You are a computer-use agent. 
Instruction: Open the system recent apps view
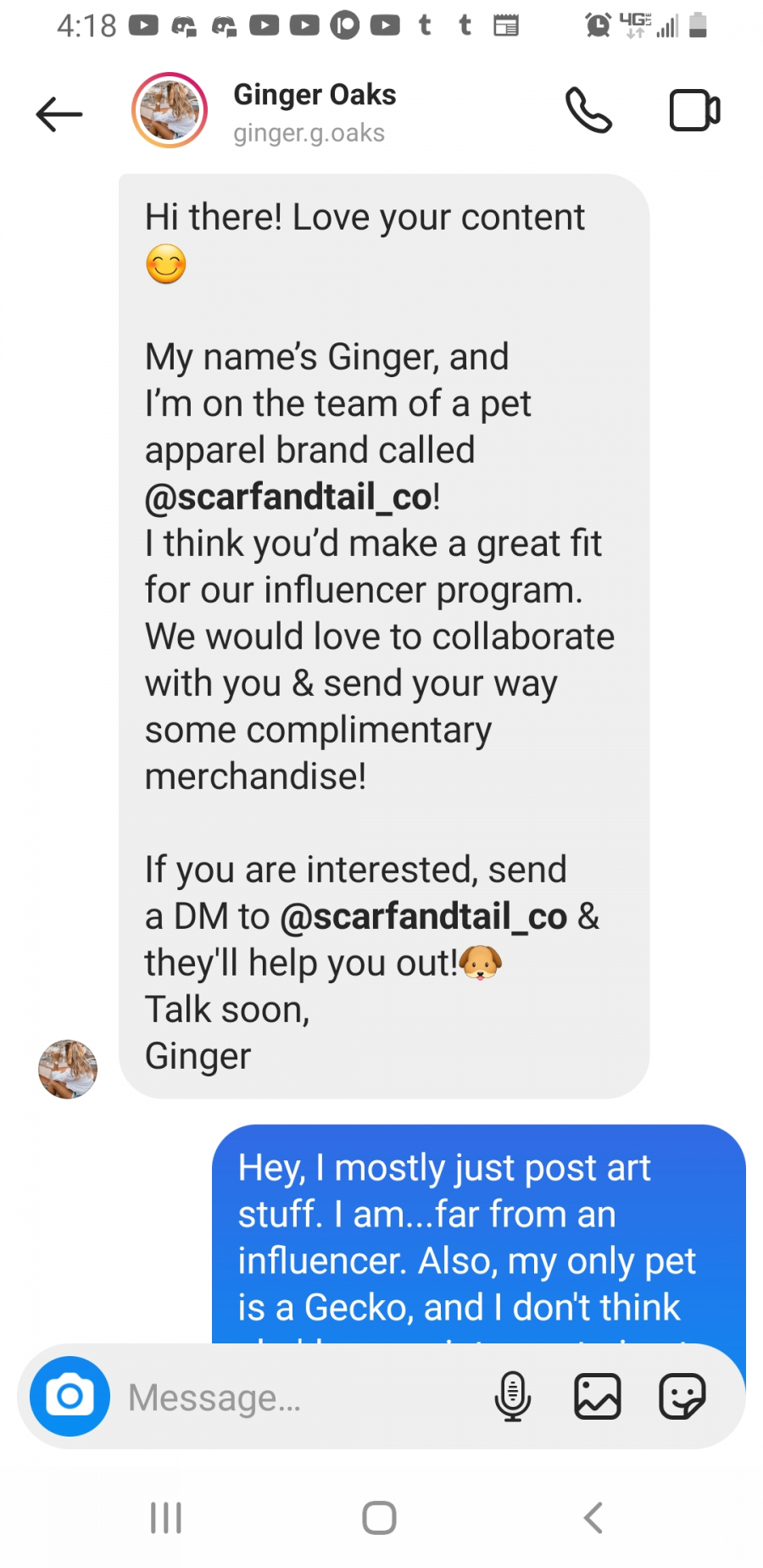coord(166,1517)
